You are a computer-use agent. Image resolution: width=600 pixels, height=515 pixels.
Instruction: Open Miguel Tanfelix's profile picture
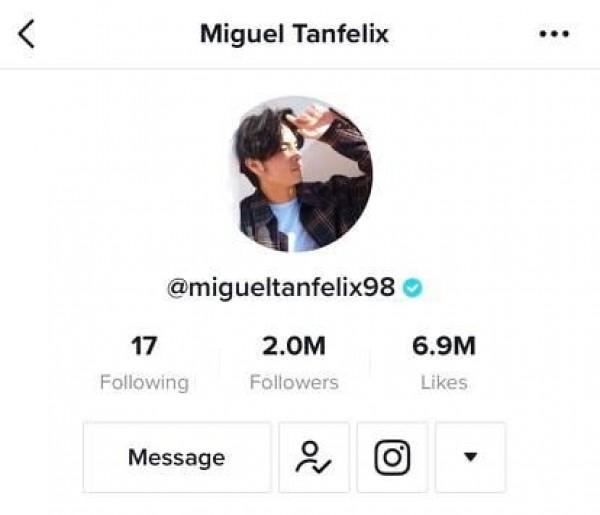pyautogui.click(x=300, y=174)
